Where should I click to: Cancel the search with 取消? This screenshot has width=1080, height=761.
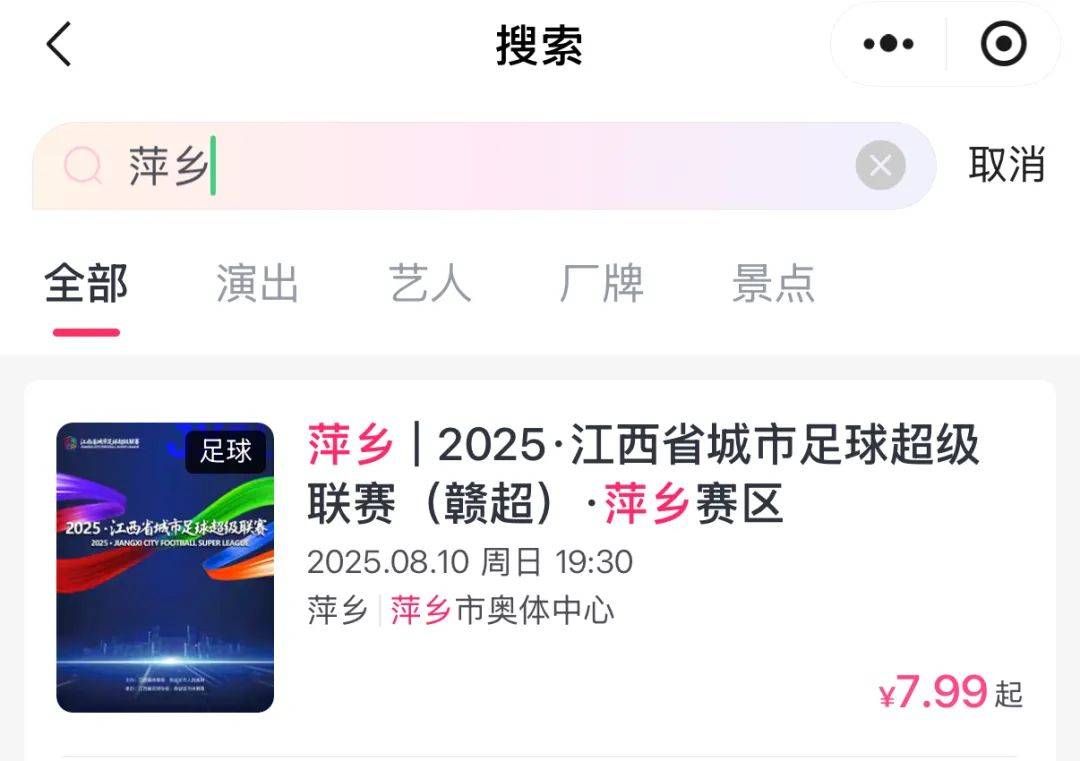click(1006, 165)
